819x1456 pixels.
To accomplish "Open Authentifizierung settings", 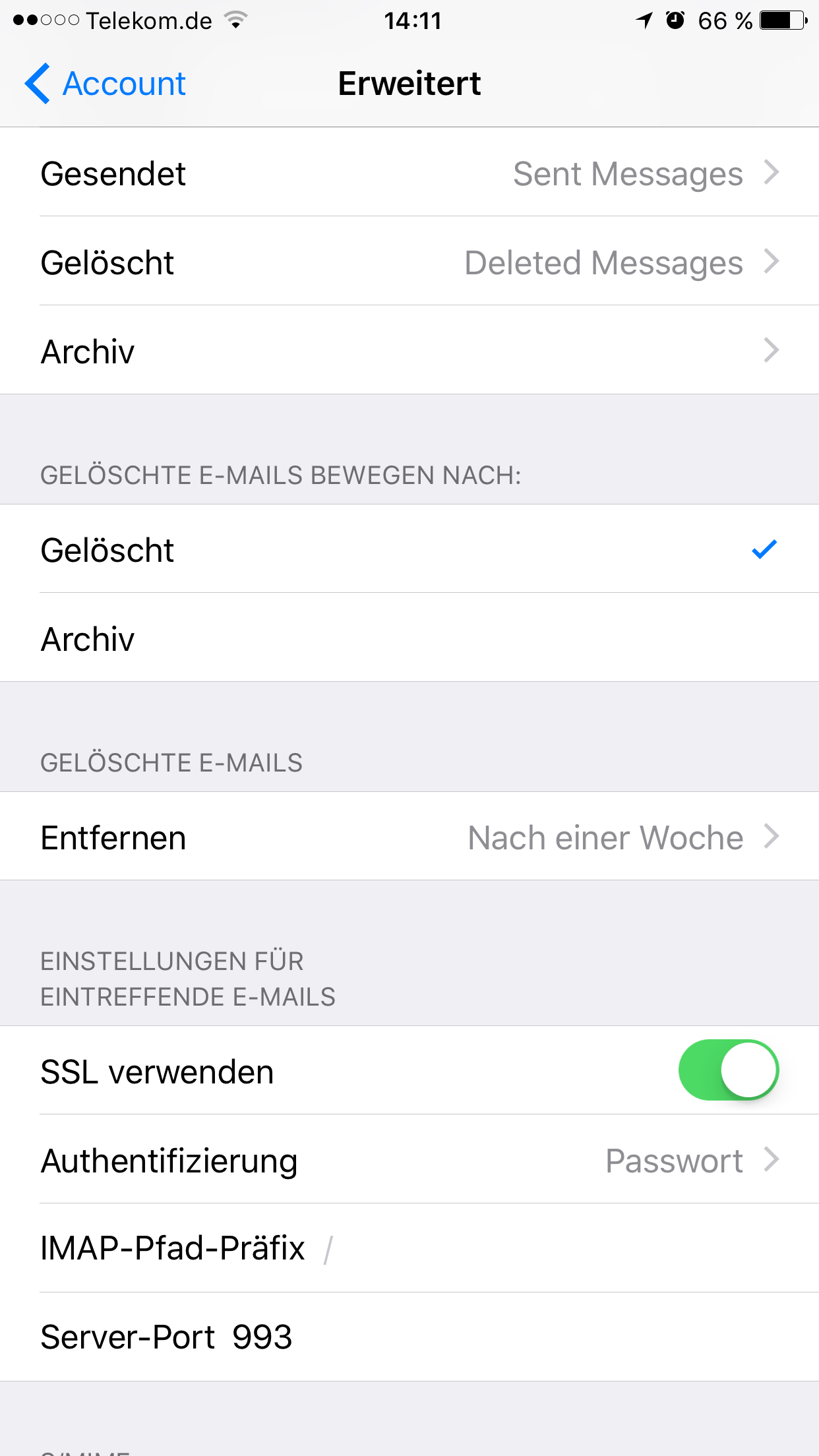I will [x=409, y=1159].
